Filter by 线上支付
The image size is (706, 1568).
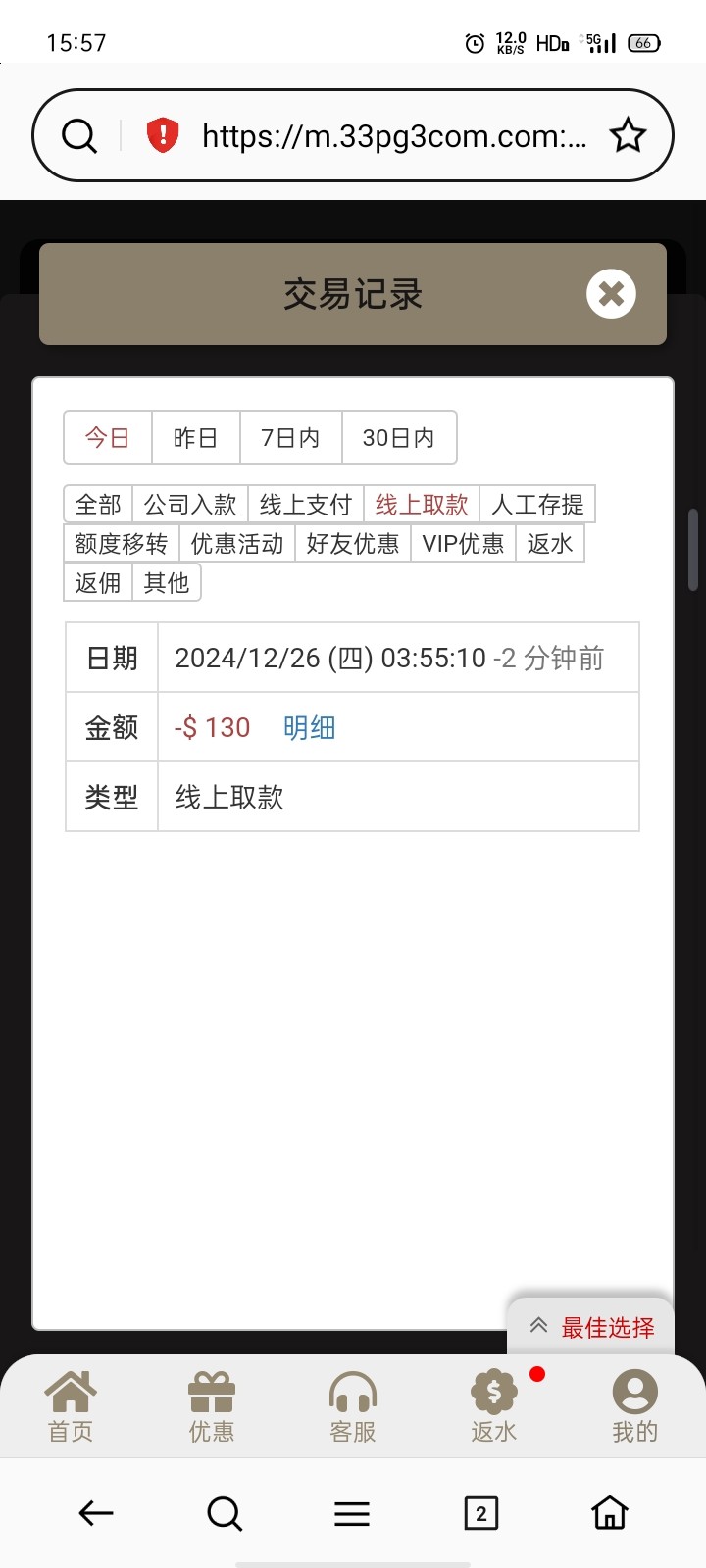click(305, 505)
